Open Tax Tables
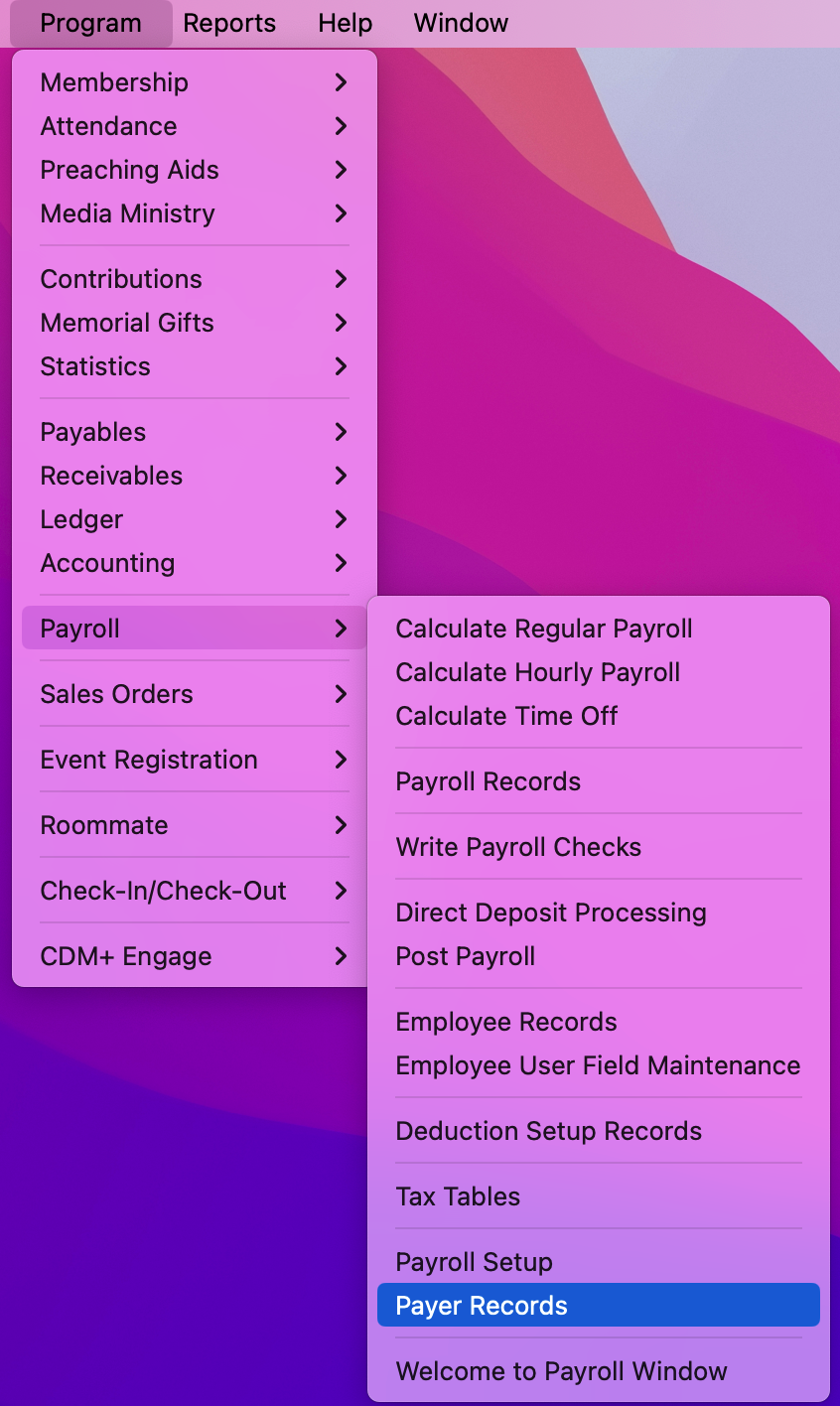Screen dimensions: 840x1406 coord(458,1196)
